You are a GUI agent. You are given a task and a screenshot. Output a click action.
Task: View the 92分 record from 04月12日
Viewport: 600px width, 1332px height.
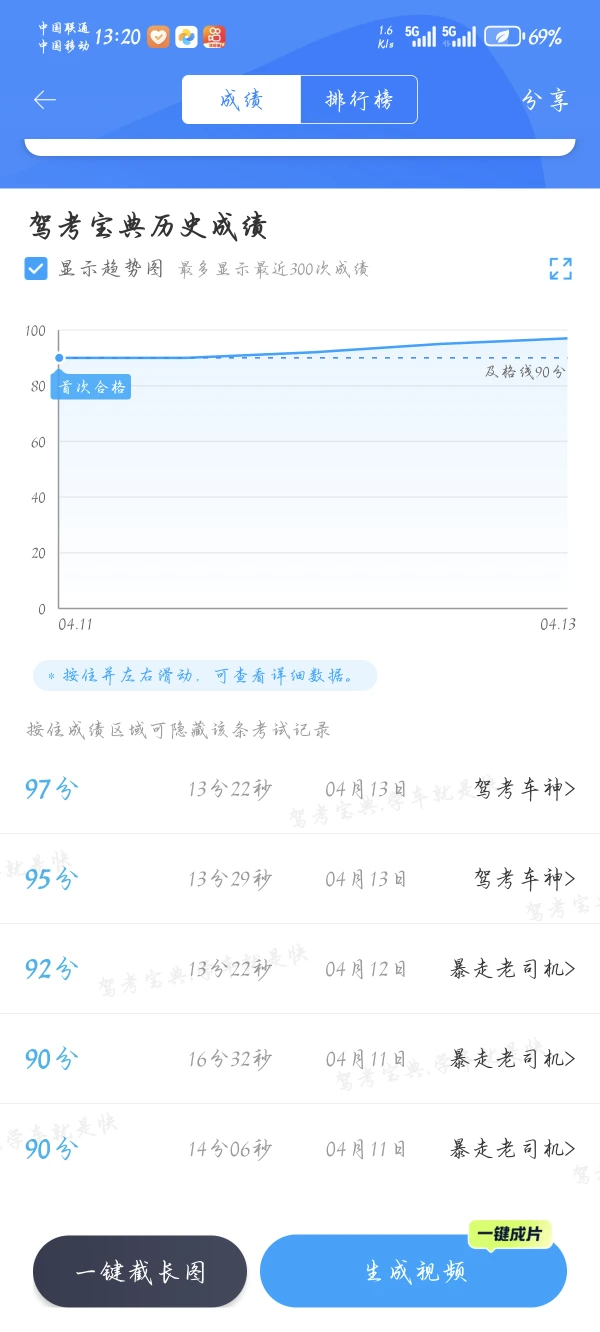pos(300,969)
